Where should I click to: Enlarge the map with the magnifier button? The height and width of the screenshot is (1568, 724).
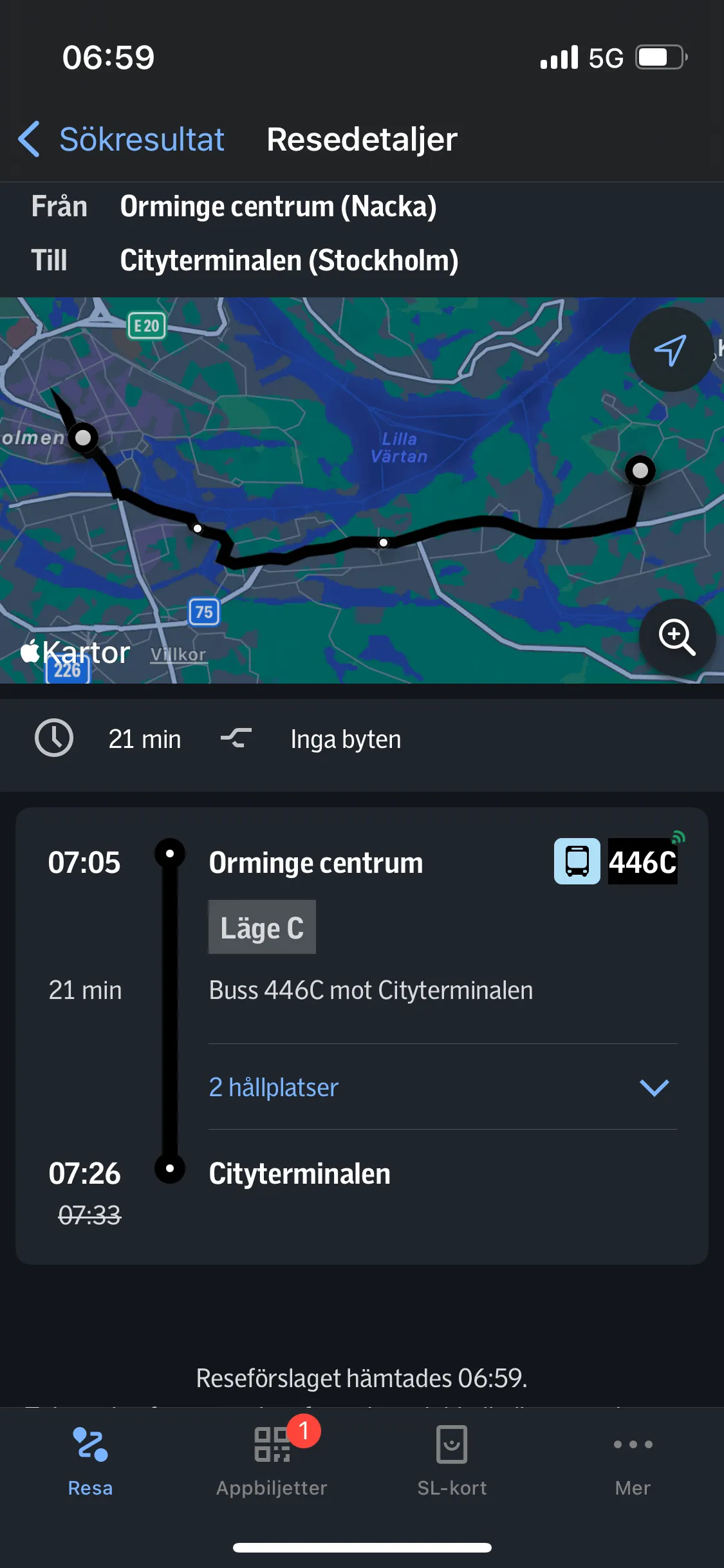(x=676, y=637)
